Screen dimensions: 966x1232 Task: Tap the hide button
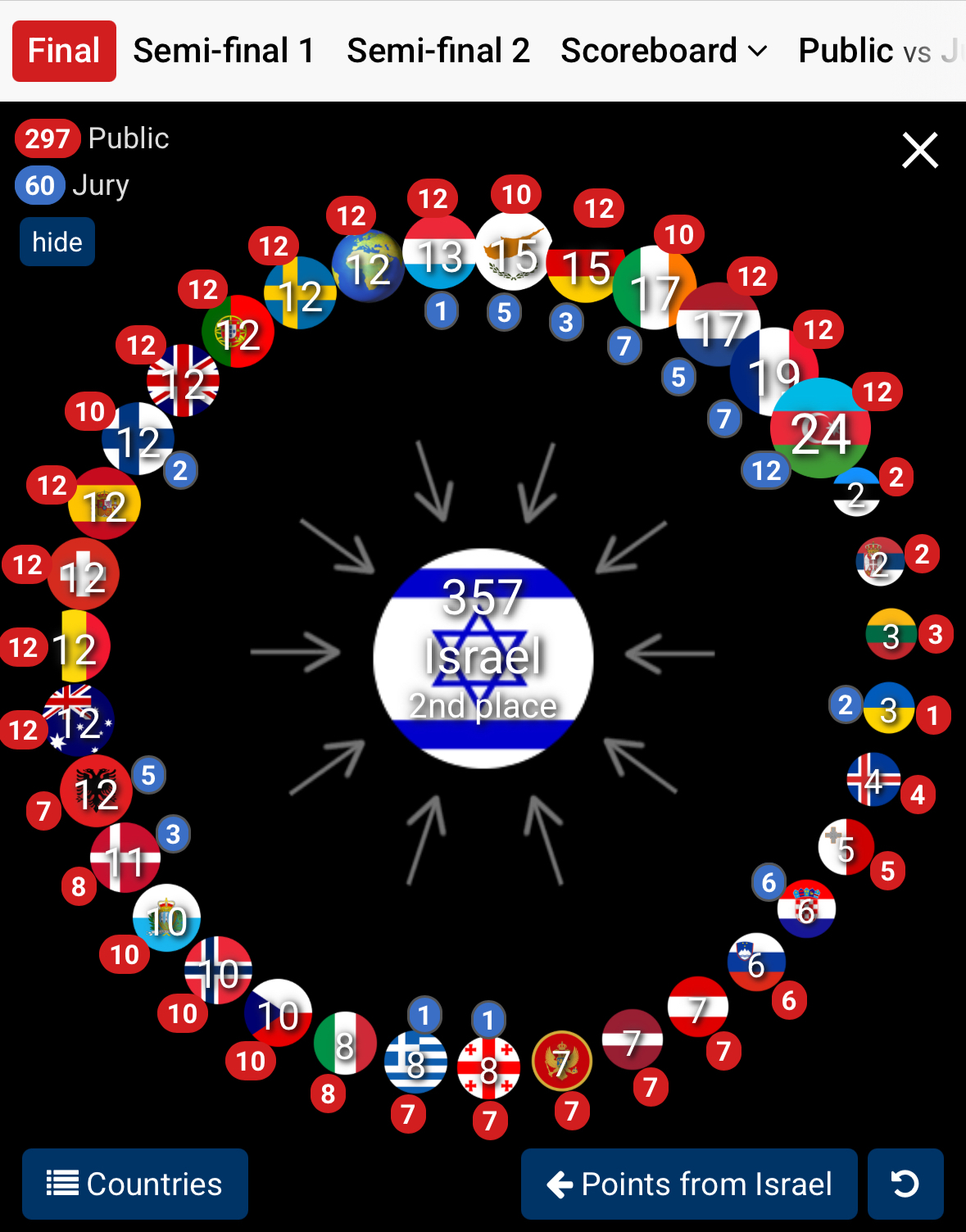coord(57,242)
